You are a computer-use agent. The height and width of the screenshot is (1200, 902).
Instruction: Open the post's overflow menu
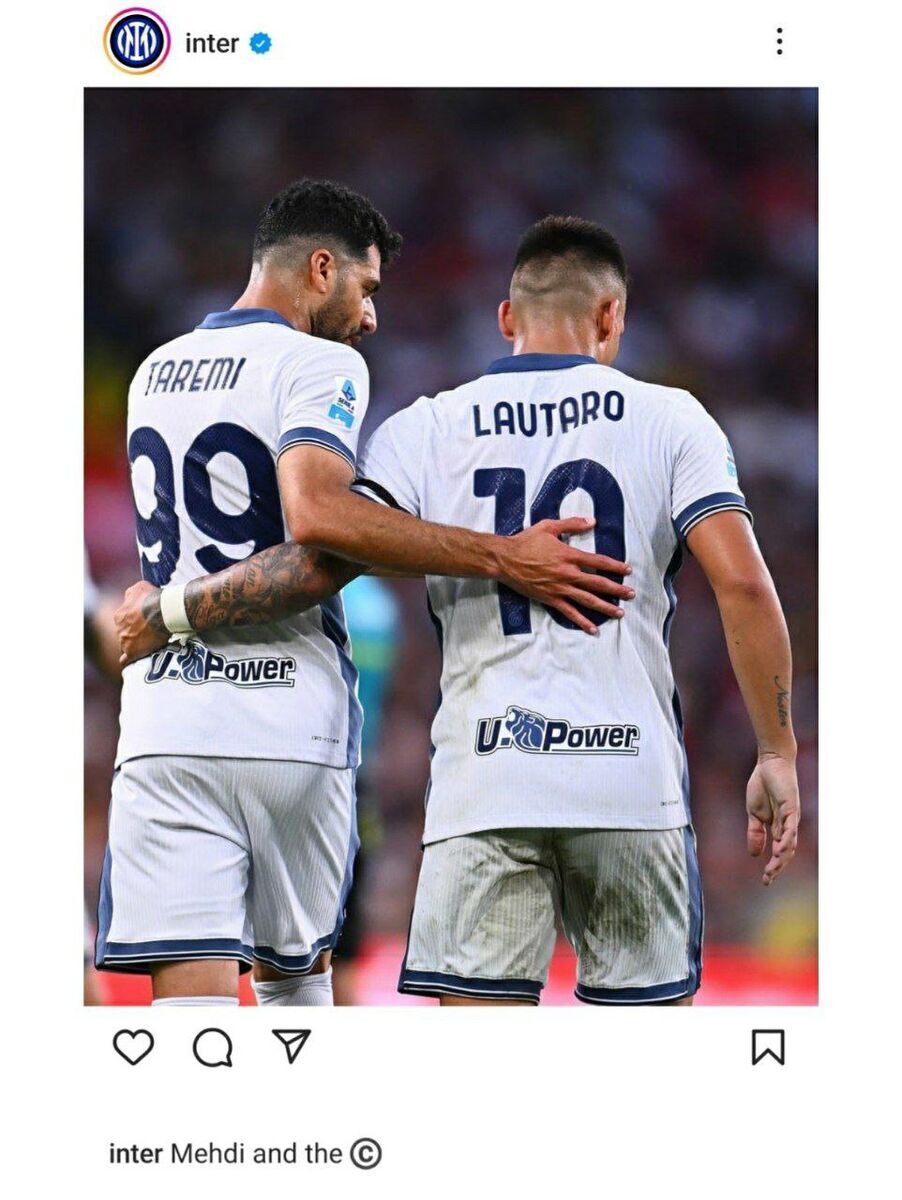pyautogui.click(x=779, y=41)
